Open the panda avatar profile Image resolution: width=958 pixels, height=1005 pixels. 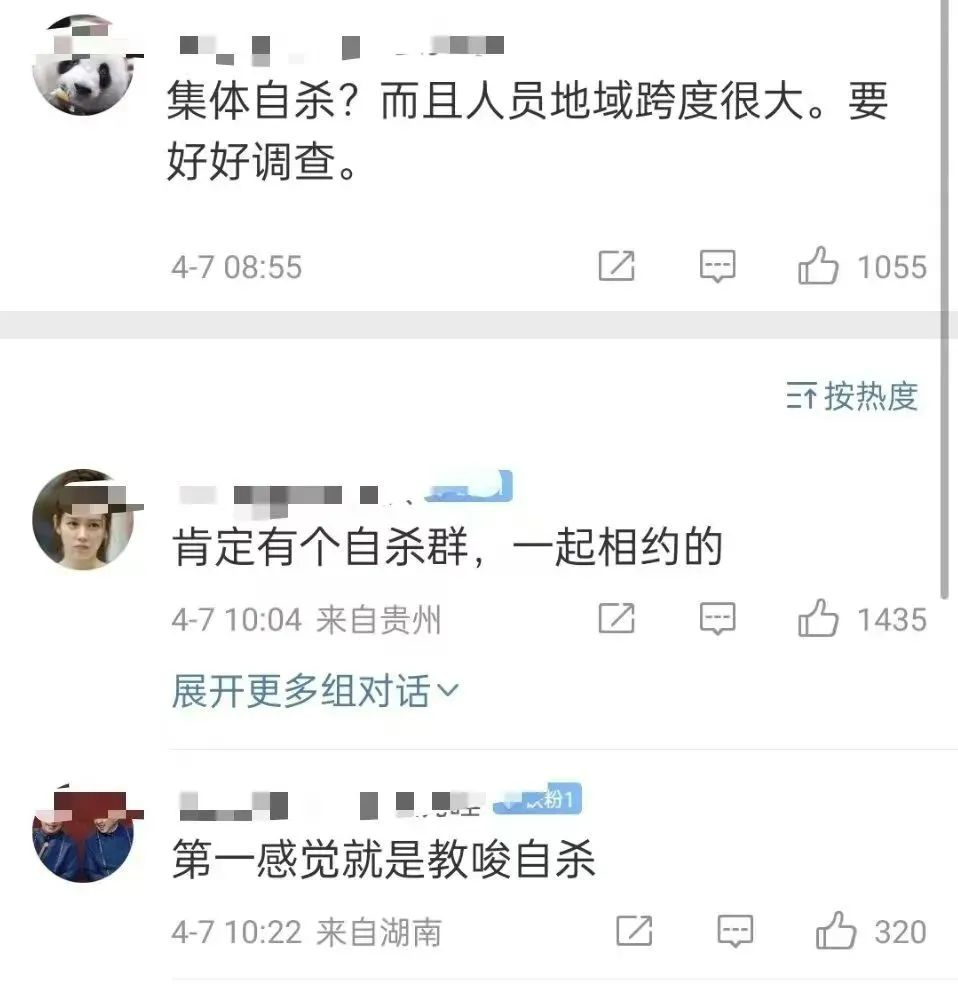[82, 66]
